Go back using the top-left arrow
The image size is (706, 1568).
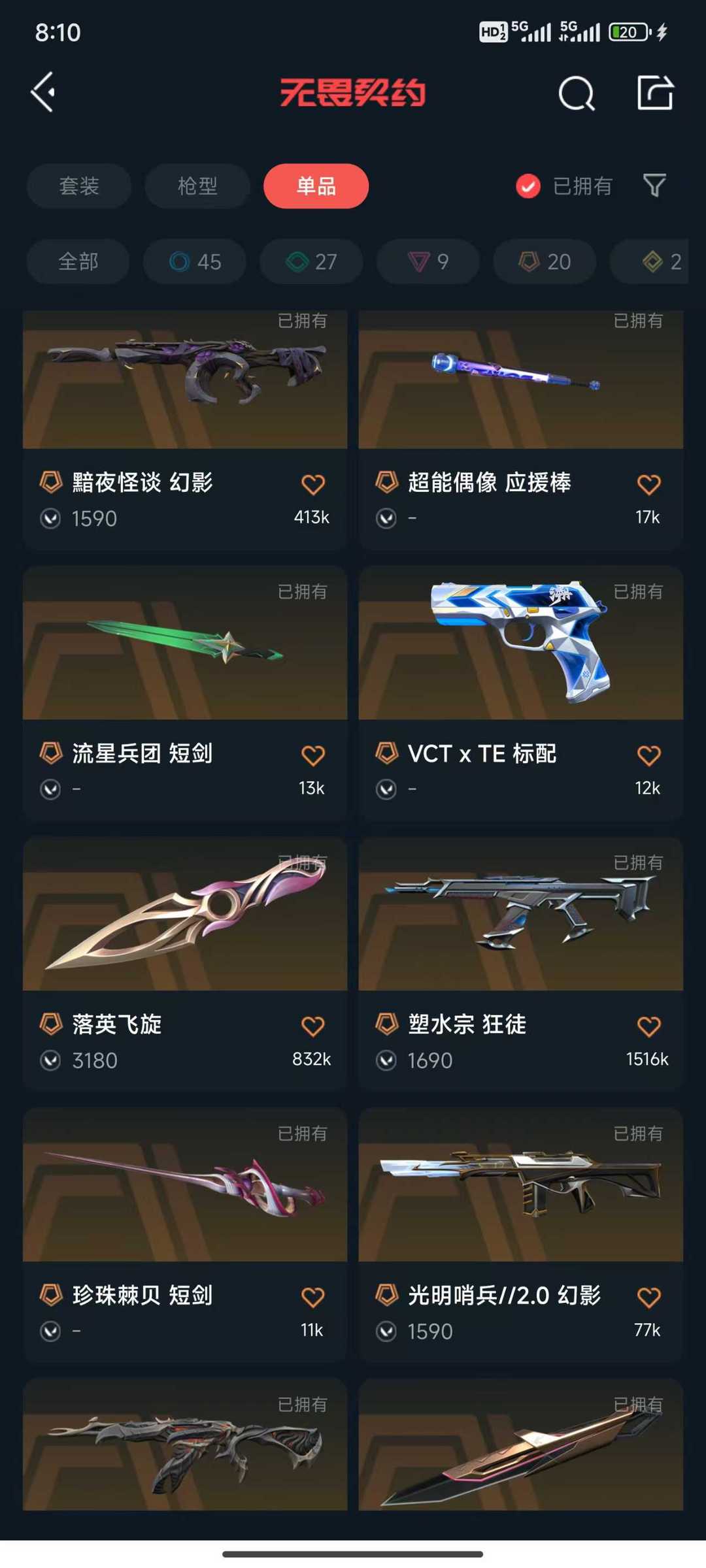pos(43,92)
